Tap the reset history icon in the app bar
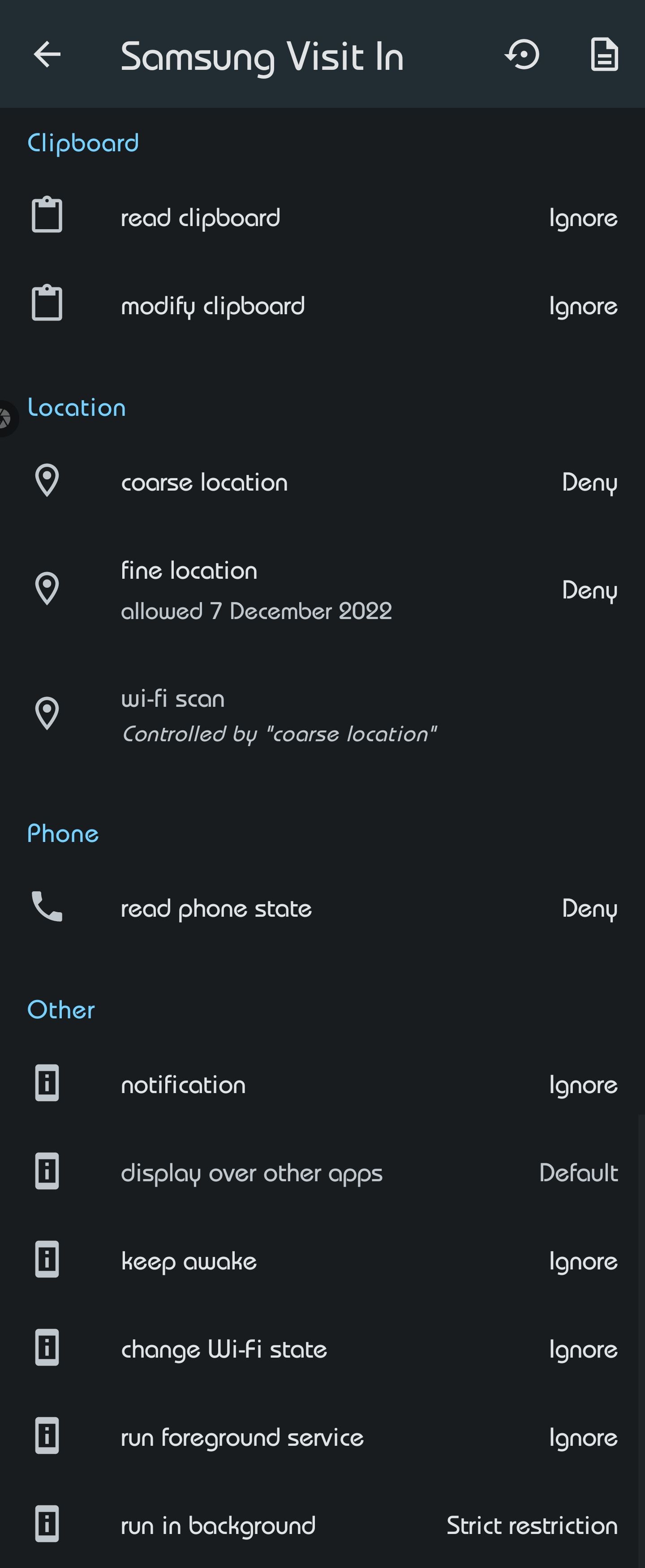 (x=522, y=55)
